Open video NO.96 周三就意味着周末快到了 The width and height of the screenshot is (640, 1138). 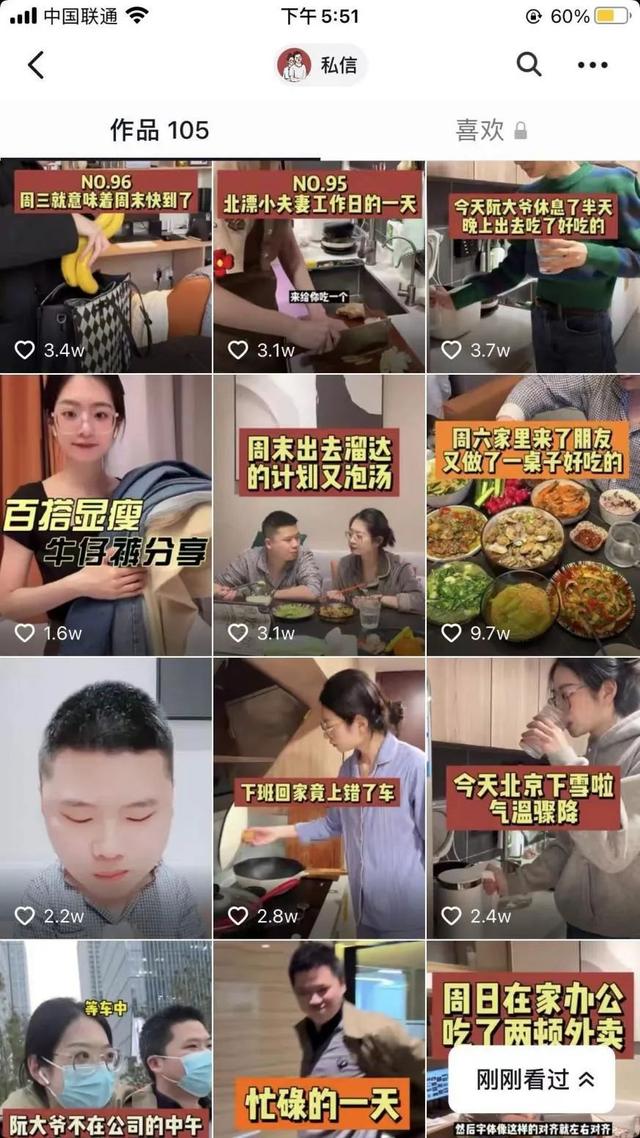coord(106,265)
